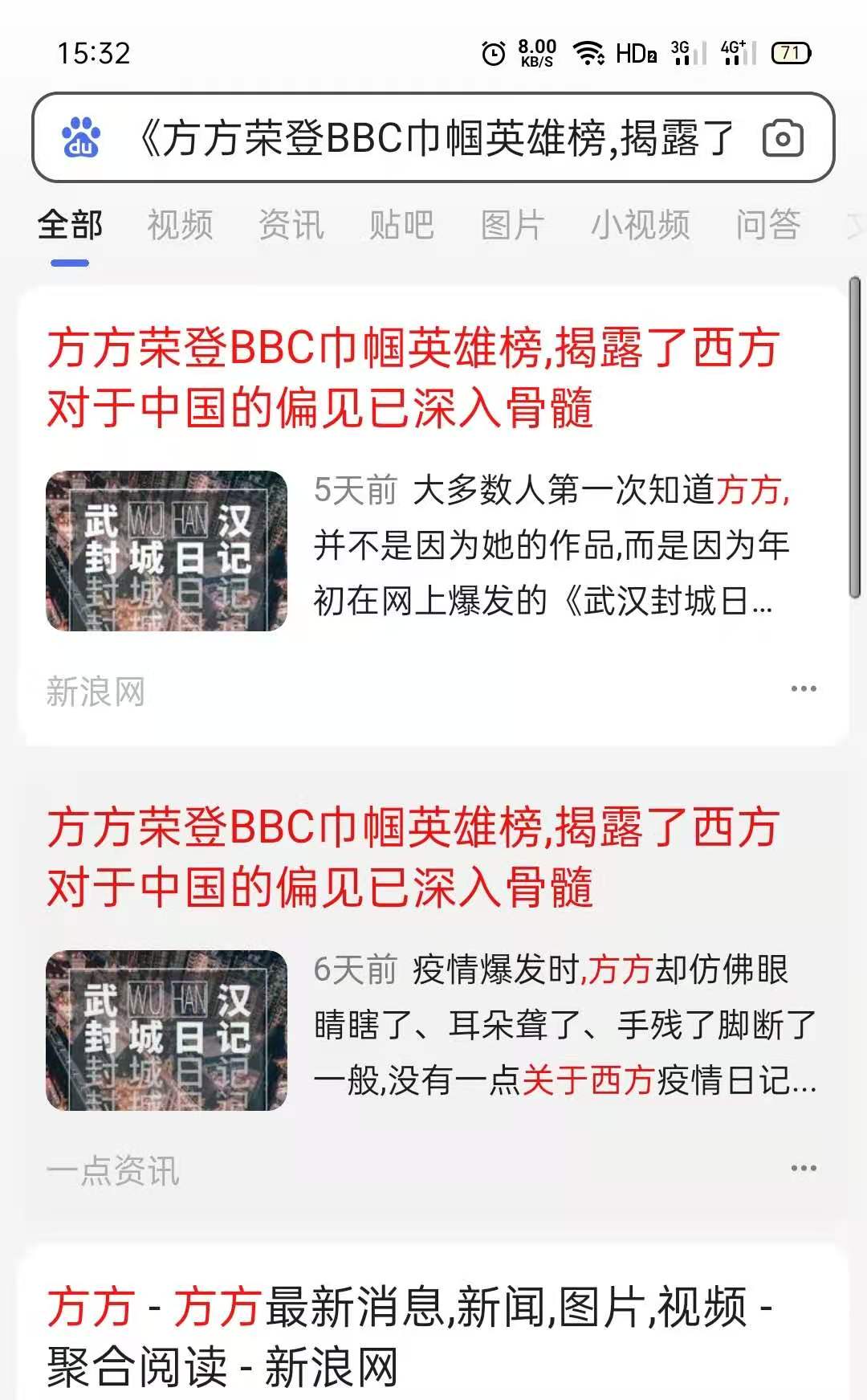Switch to the 图片 tab
The width and height of the screenshot is (867, 1400).
(x=512, y=225)
